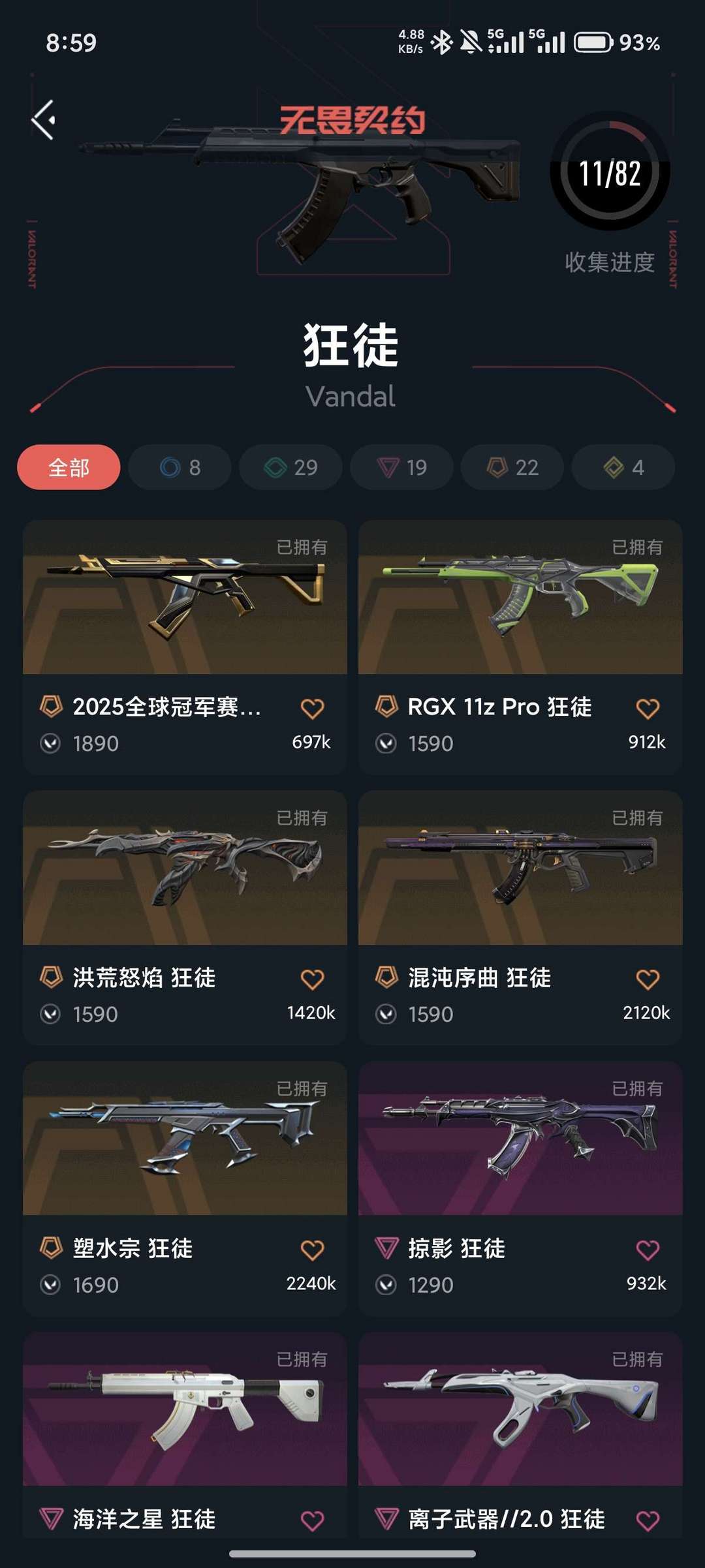Tap the back arrow at top left
705x1568 pixels.
(x=43, y=119)
